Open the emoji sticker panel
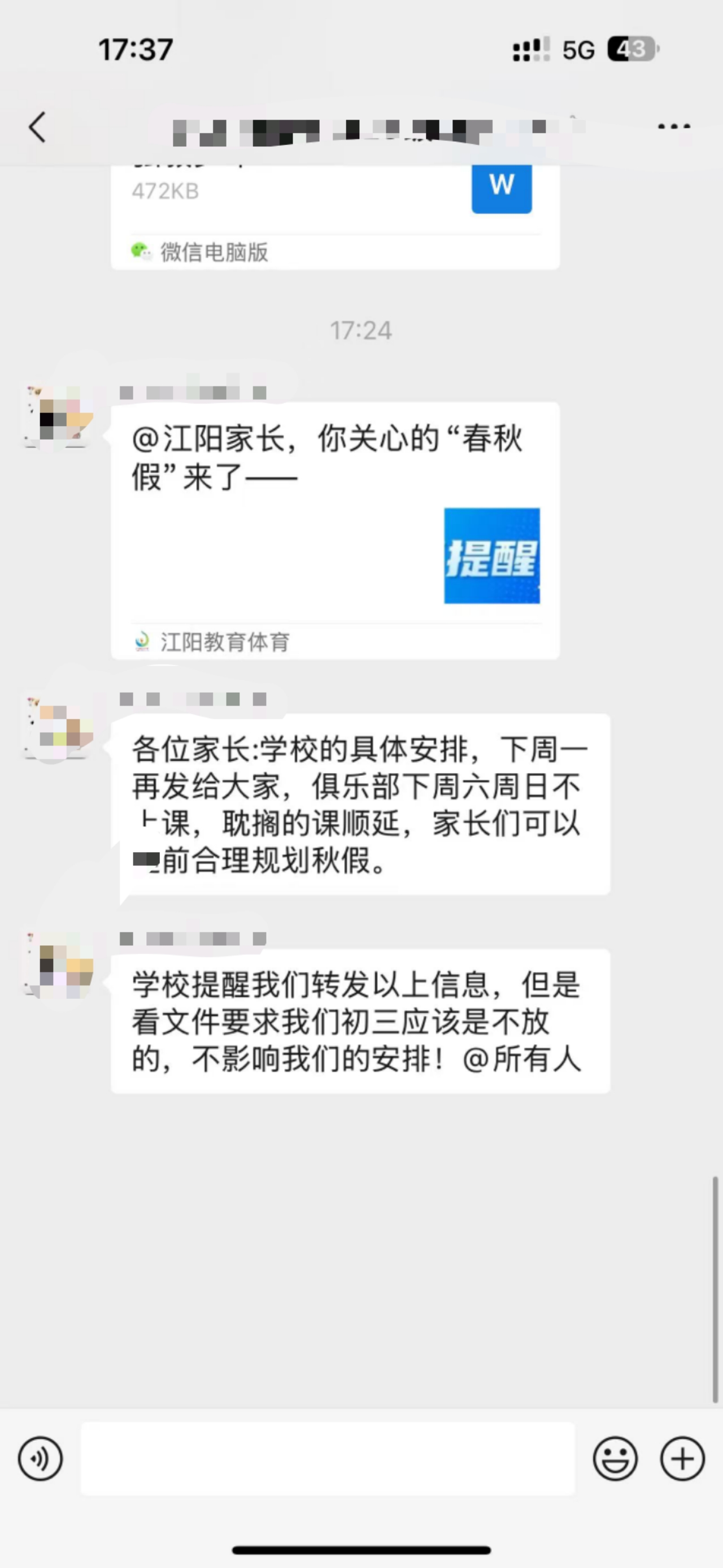This screenshot has height=1568, width=723. click(615, 1458)
